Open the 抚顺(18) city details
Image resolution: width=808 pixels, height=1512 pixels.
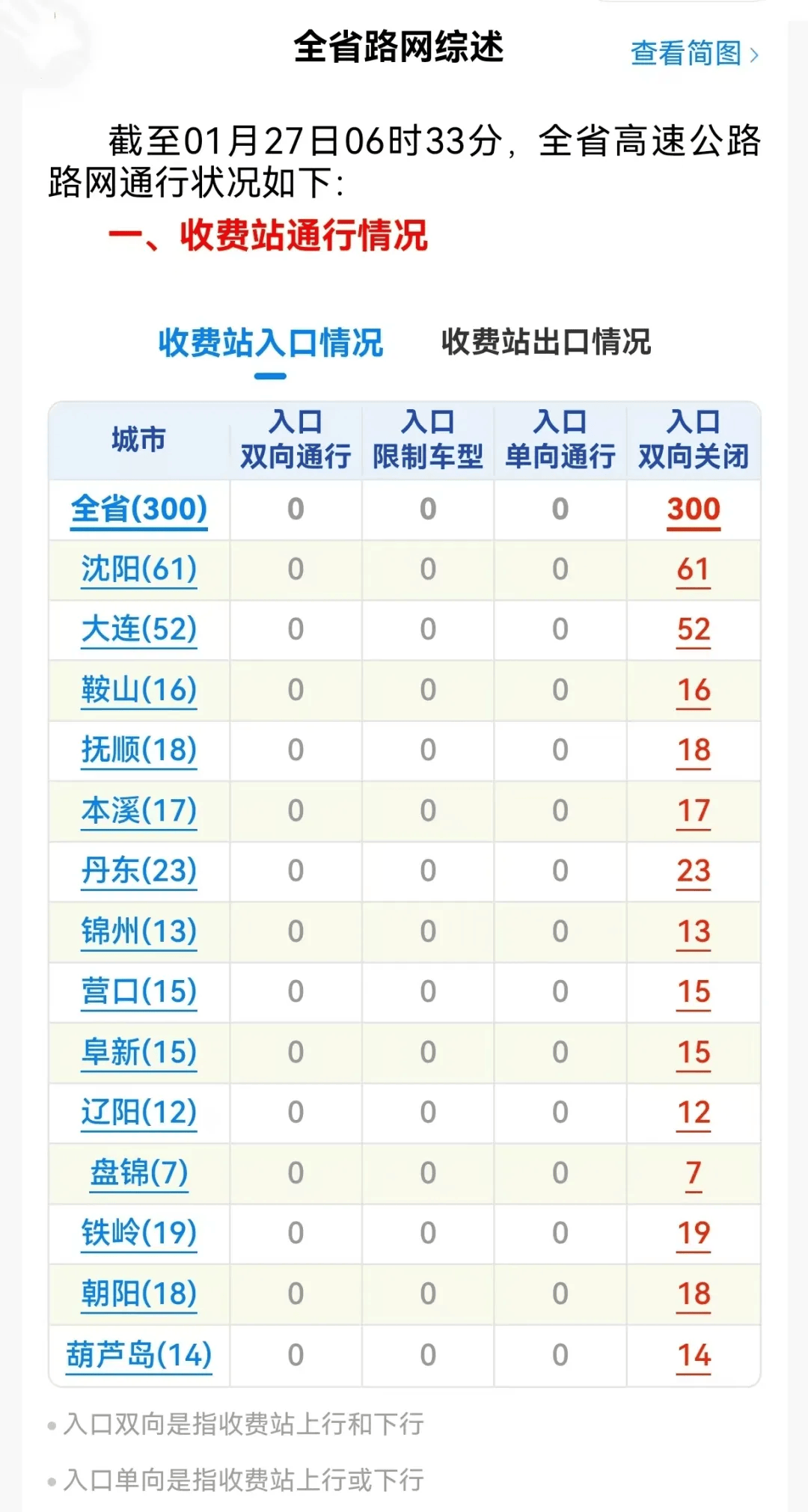coord(138,751)
